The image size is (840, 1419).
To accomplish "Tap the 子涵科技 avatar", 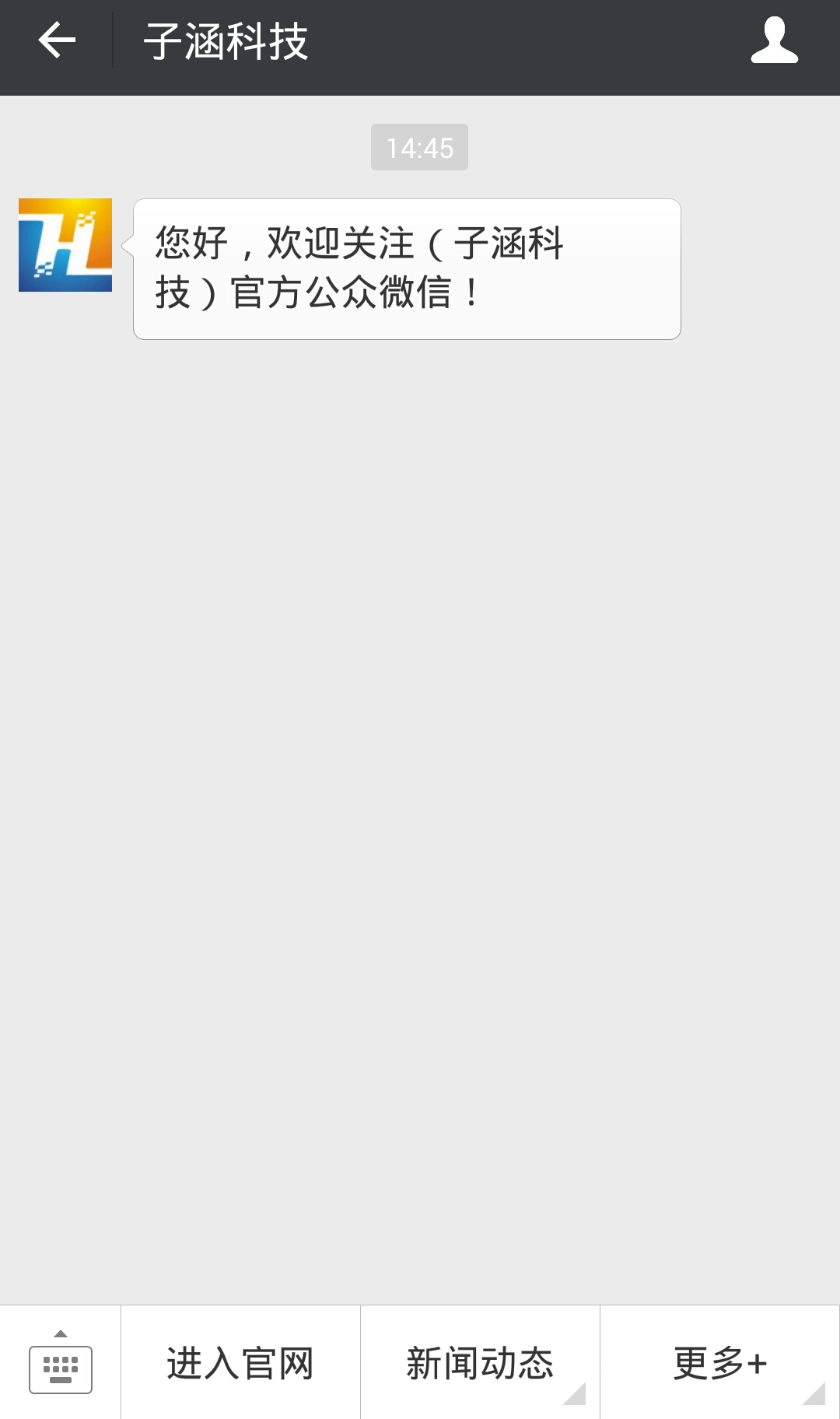I will (65, 245).
